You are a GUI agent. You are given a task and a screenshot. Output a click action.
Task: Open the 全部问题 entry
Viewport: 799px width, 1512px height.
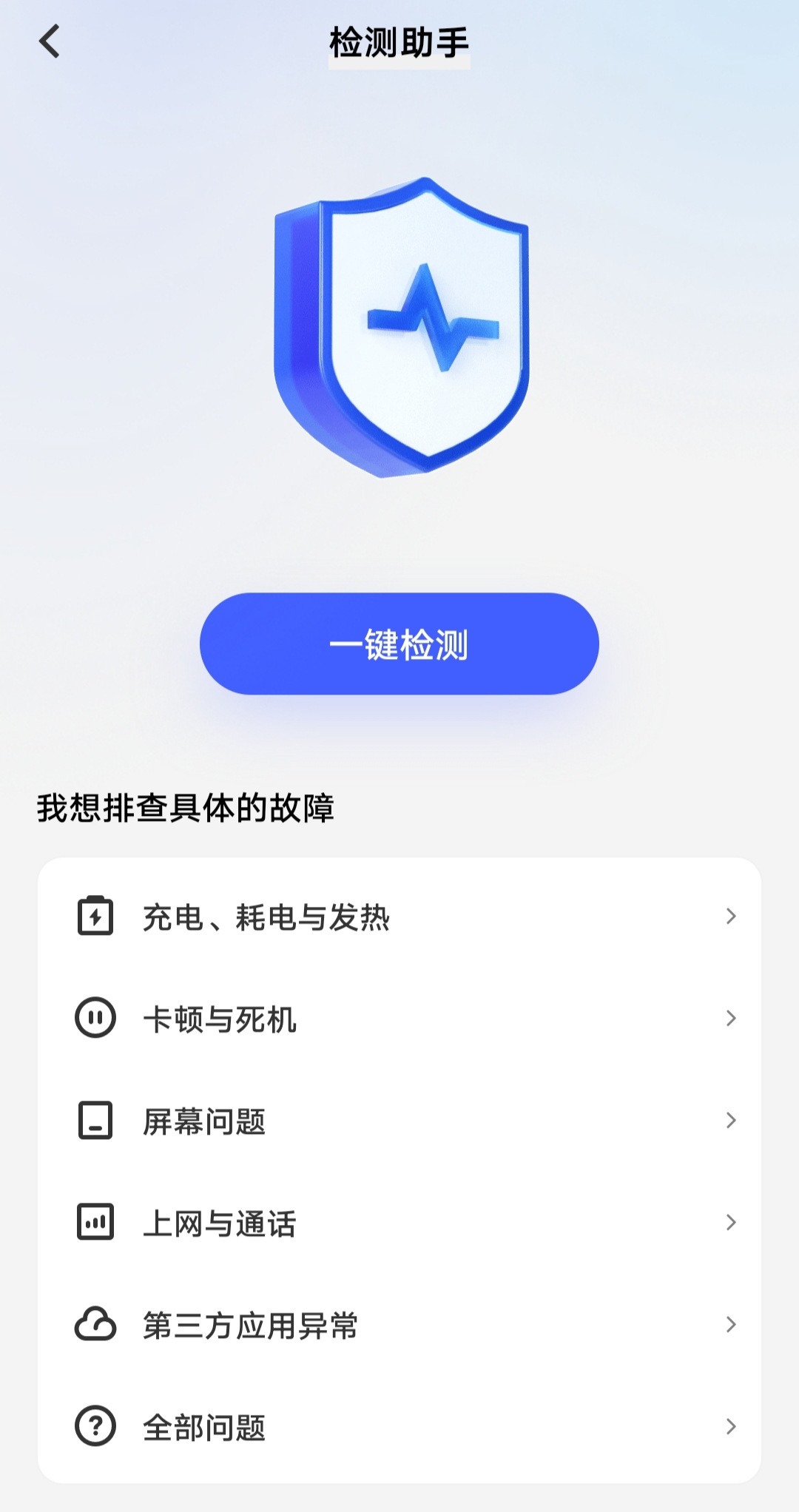[399, 1428]
